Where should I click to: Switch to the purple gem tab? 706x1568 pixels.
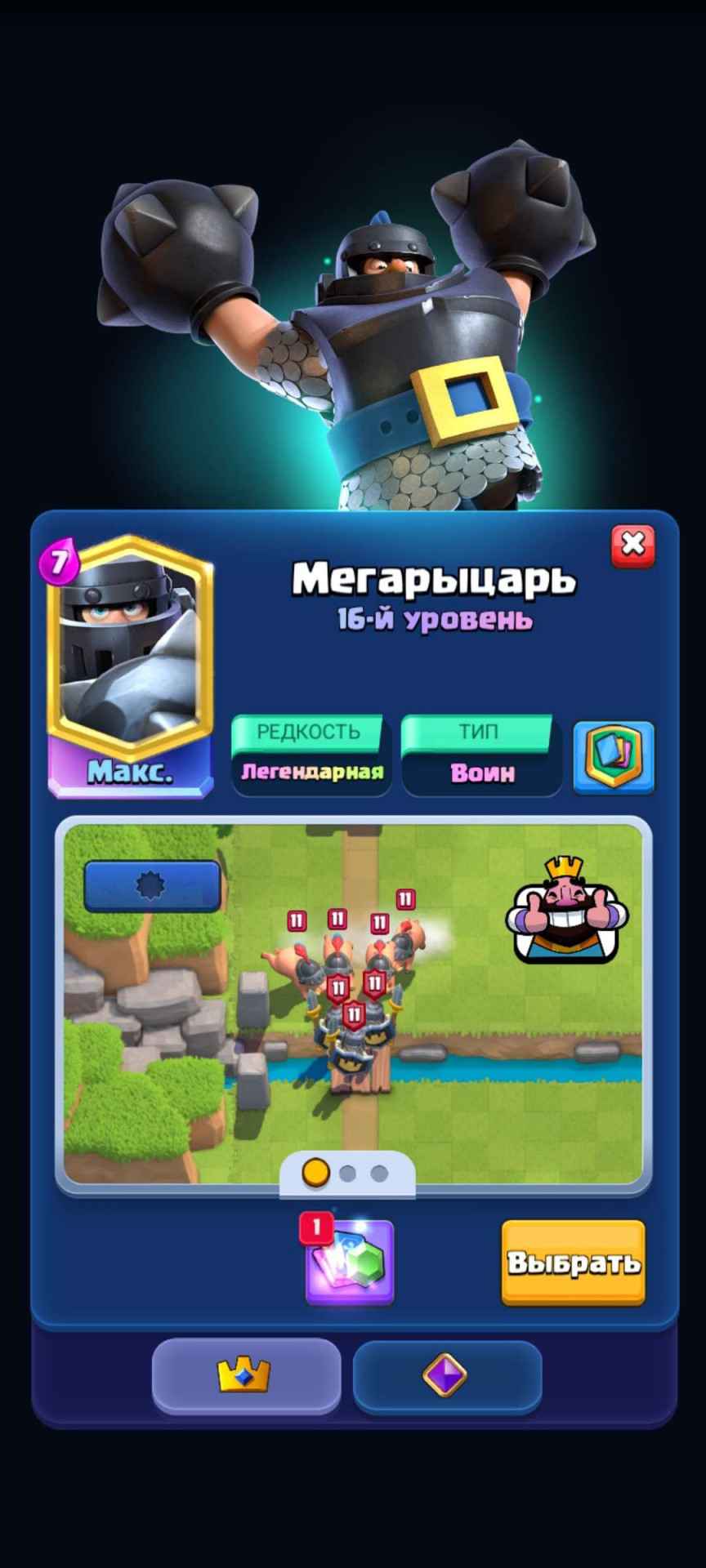[447, 1375]
